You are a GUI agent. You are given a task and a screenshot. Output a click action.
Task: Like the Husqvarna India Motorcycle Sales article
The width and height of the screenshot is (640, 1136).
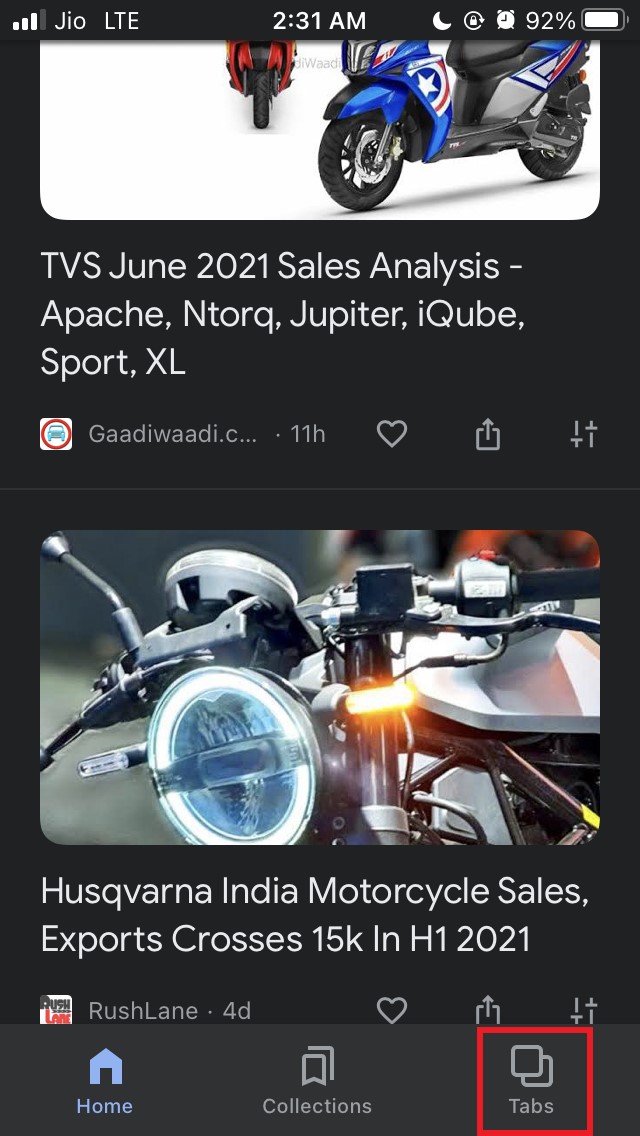(391, 1010)
